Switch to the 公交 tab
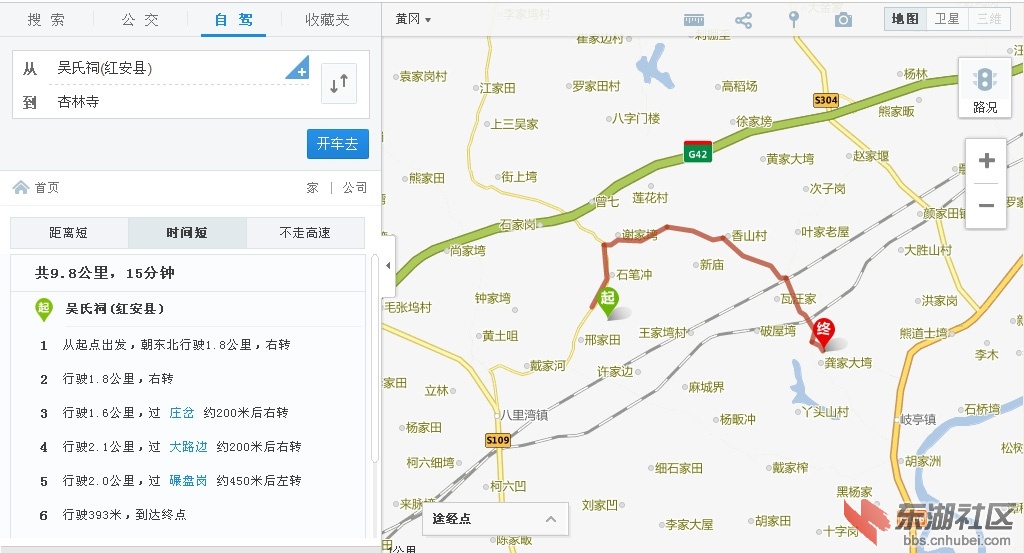Screen dimensions: 1024x553 140,19
